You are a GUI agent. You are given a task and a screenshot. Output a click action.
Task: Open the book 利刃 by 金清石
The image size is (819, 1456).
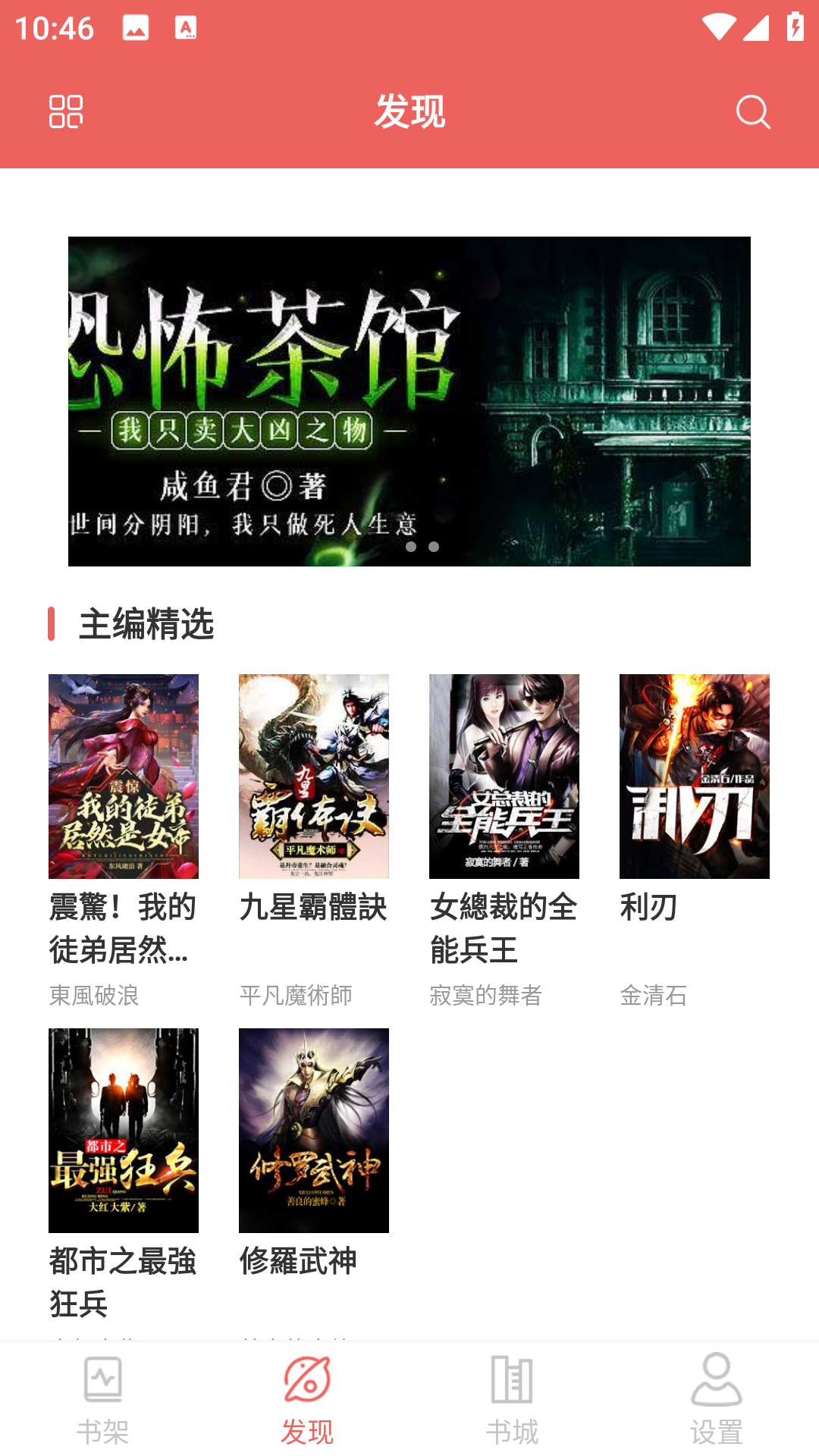click(x=694, y=775)
